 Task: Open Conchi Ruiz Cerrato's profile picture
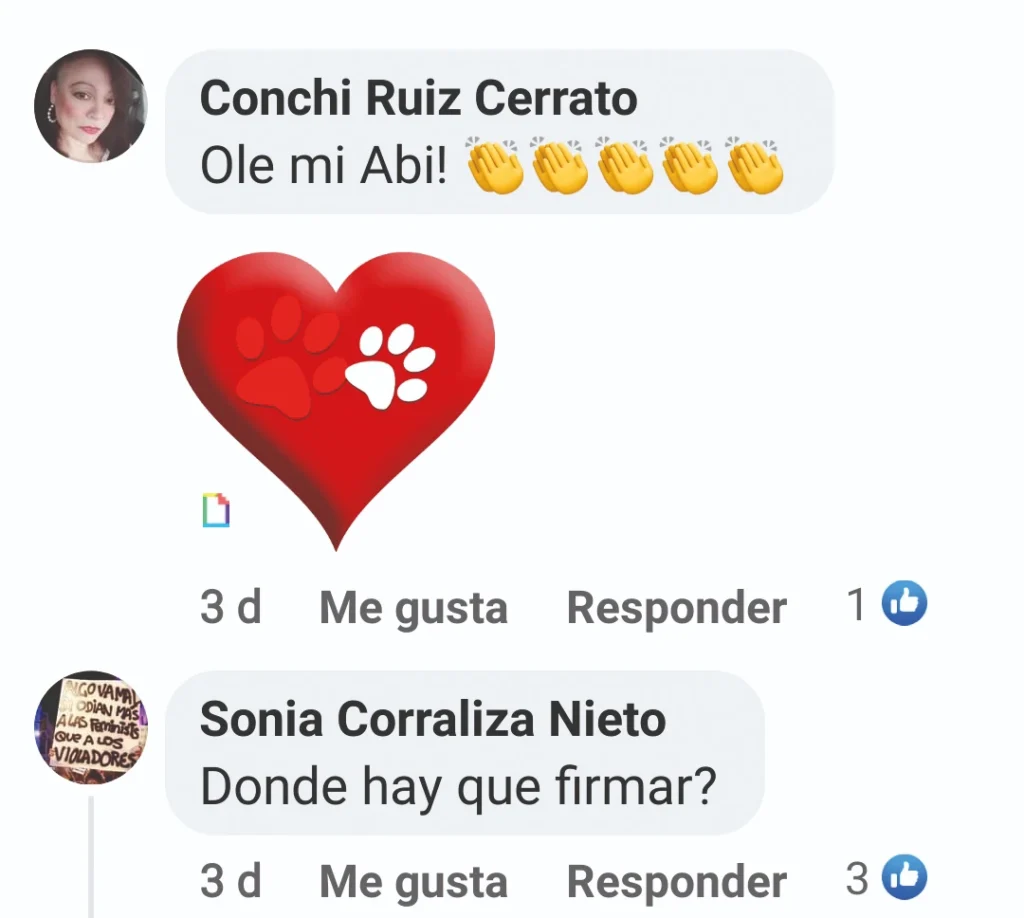click(x=90, y=106)
